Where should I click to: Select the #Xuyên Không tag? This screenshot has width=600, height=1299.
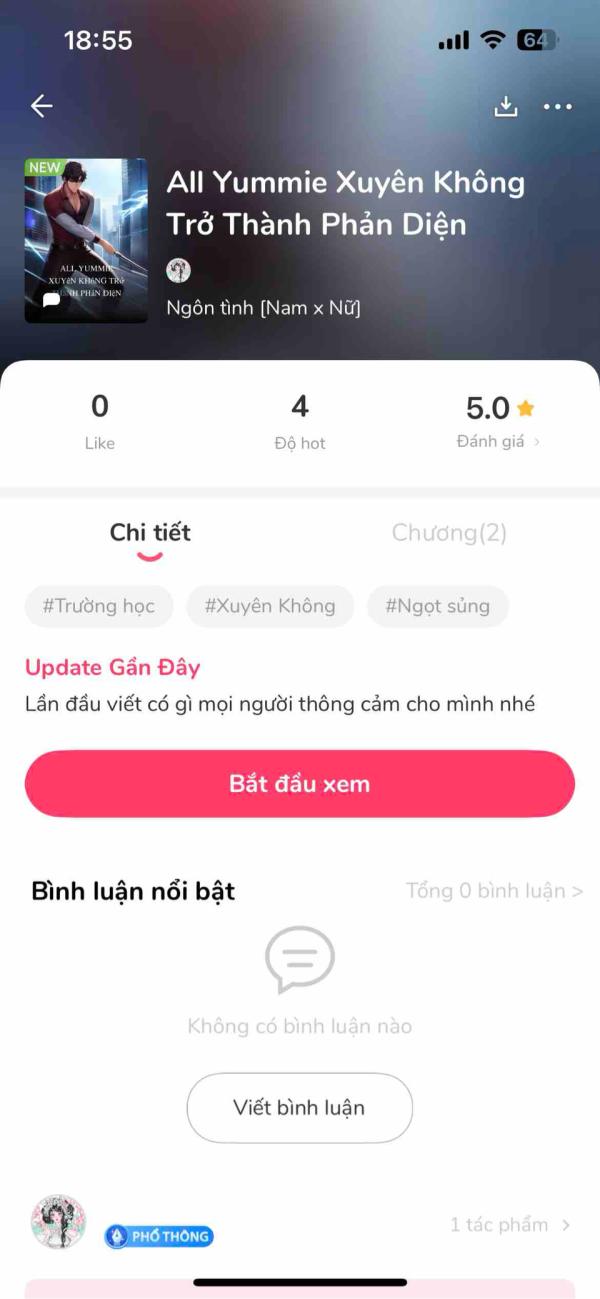click(270, 606)
